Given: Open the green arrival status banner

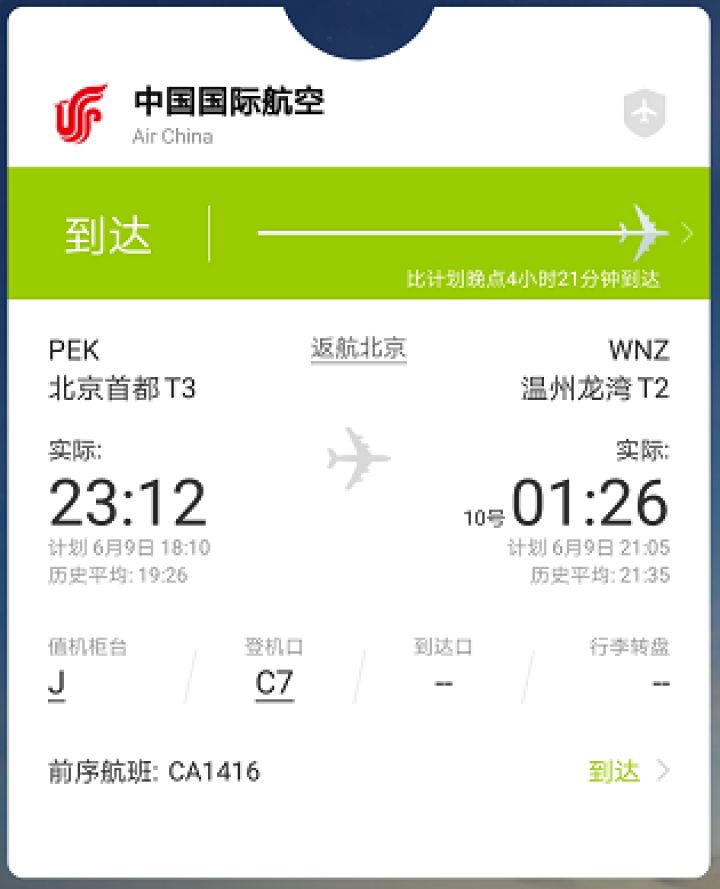Looking at the screenshot, I should [360, 234].
